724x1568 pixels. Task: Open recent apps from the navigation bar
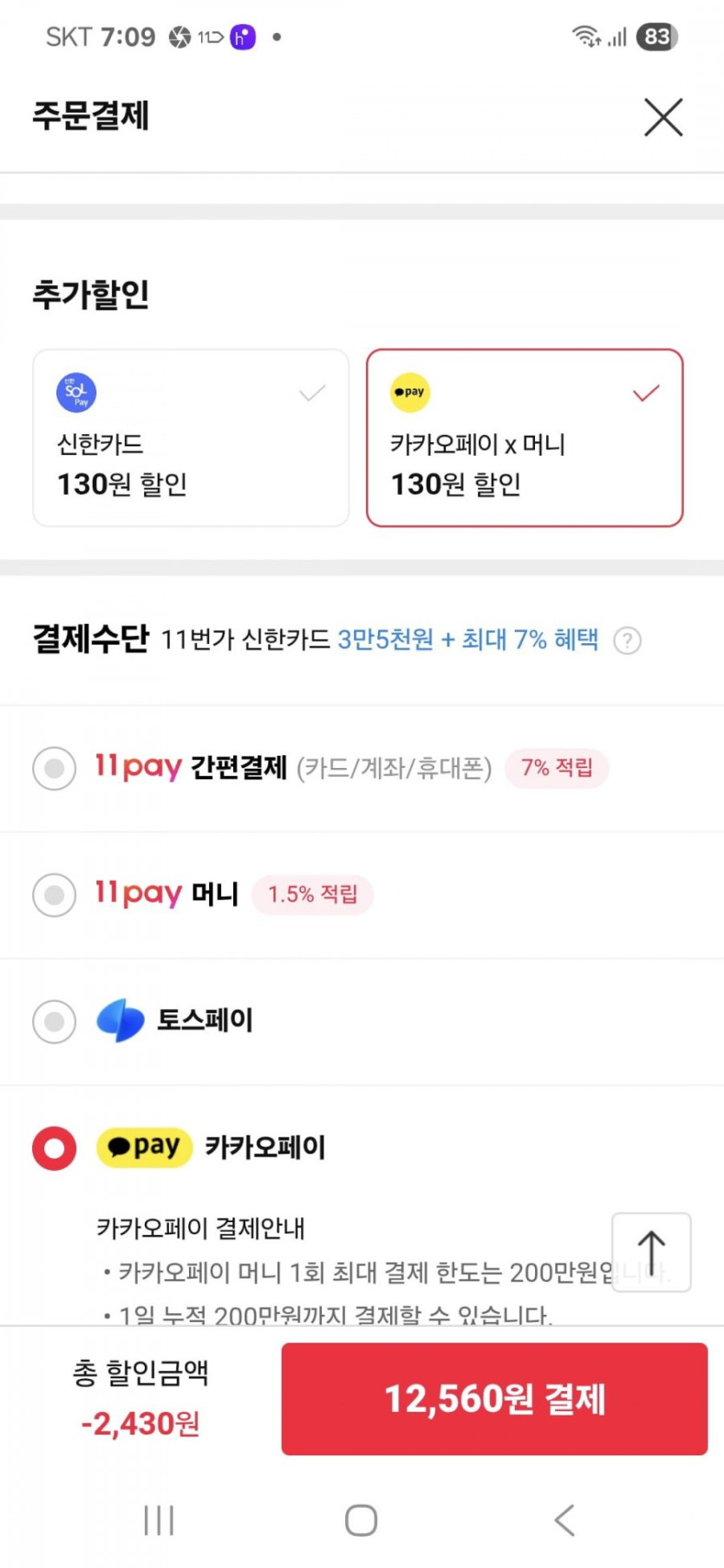coord(159,1520)
